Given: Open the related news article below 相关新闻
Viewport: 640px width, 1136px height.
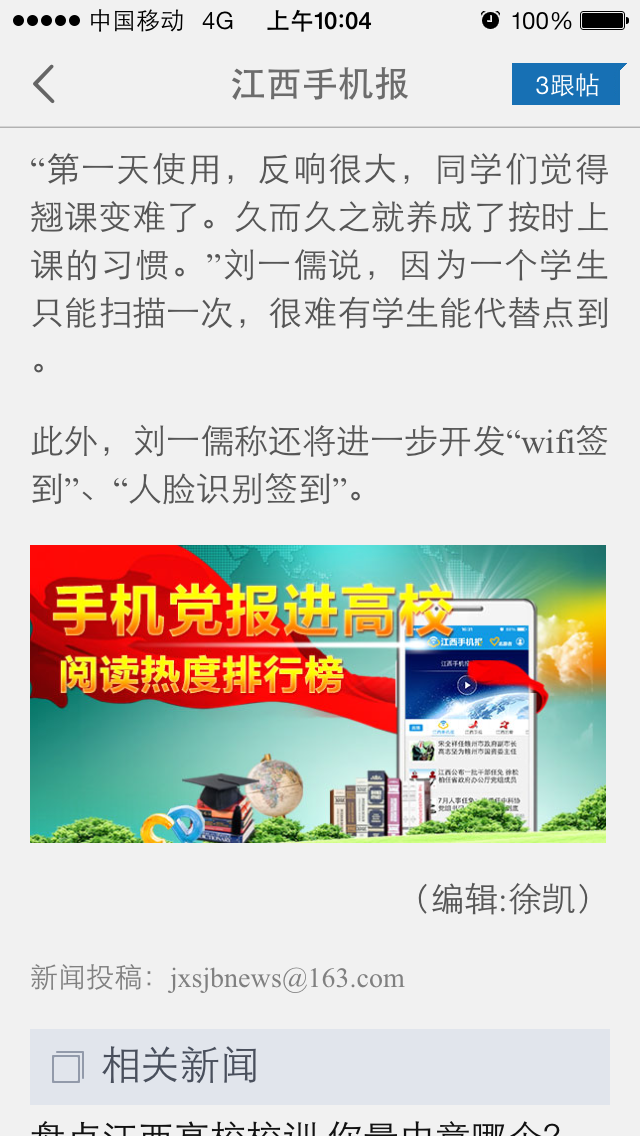Looking at the screenshot, I should point(308,1126).
